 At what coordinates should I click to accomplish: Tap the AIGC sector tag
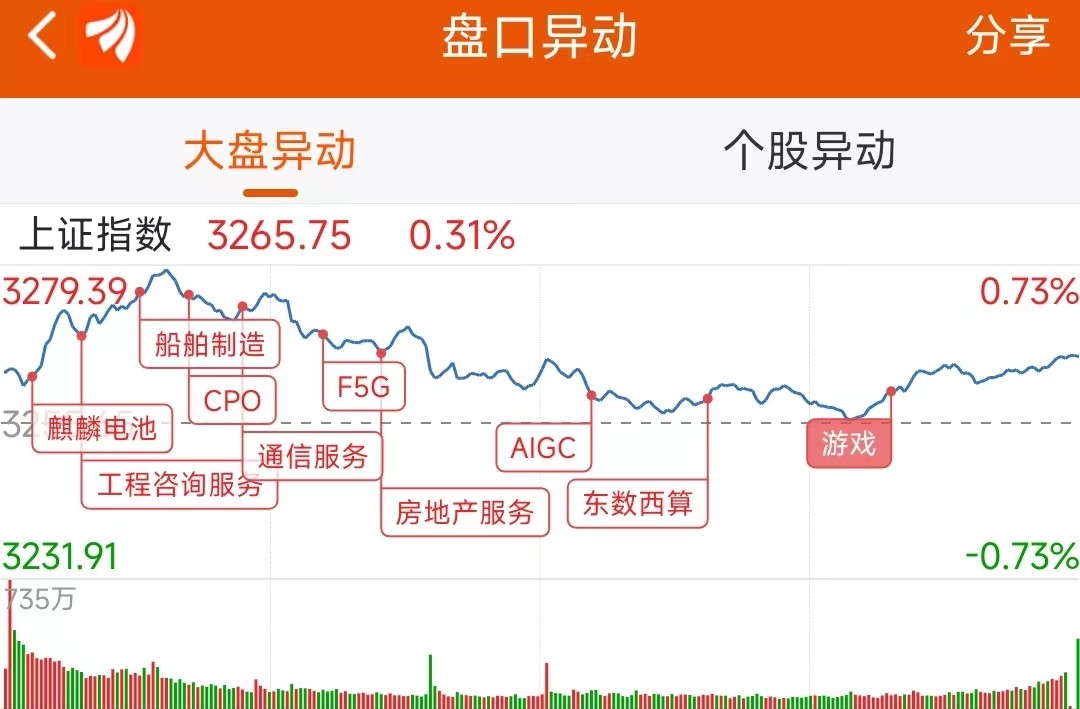click(x=543, y=447)
